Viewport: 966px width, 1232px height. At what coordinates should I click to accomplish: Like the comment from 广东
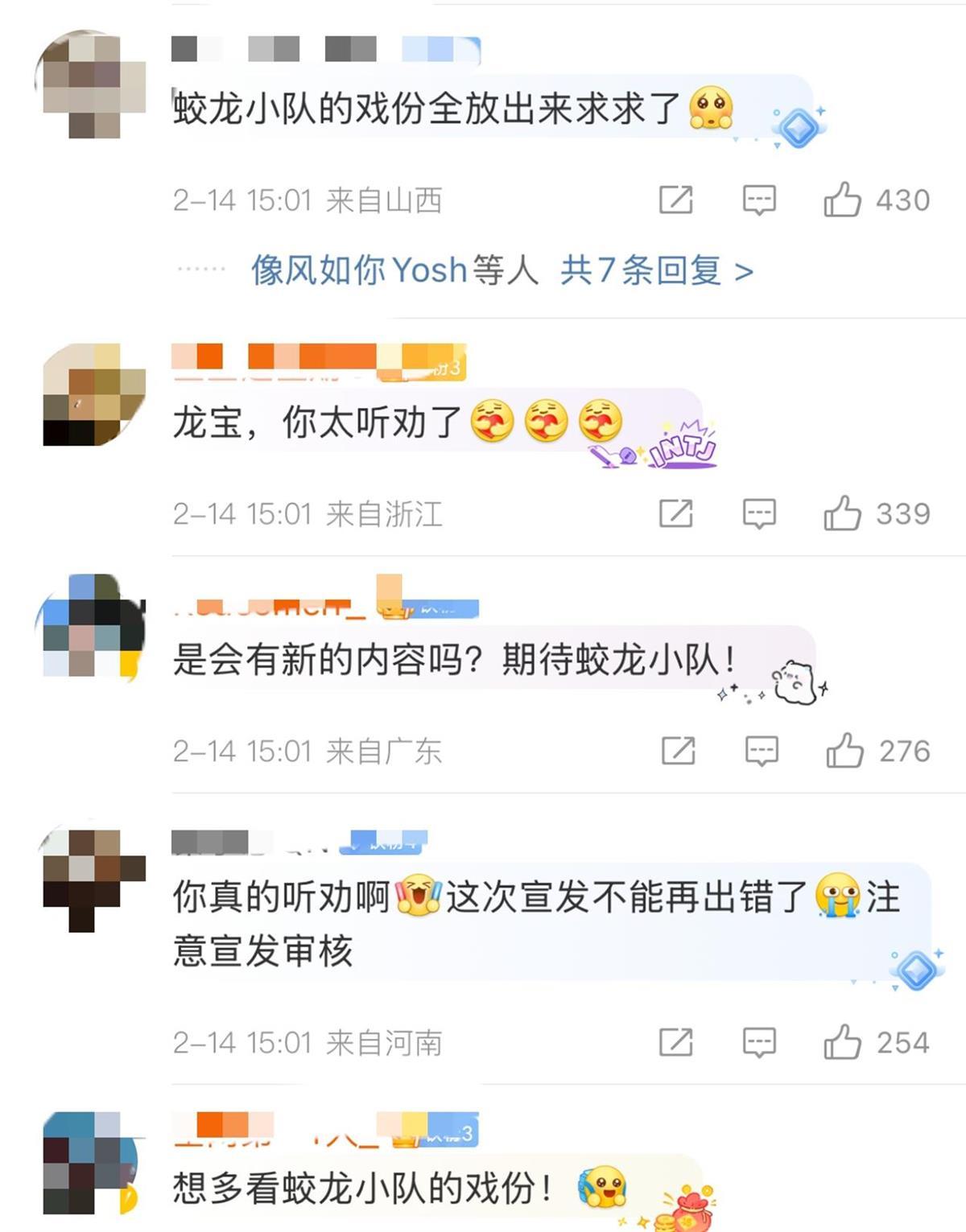(844, 751)
